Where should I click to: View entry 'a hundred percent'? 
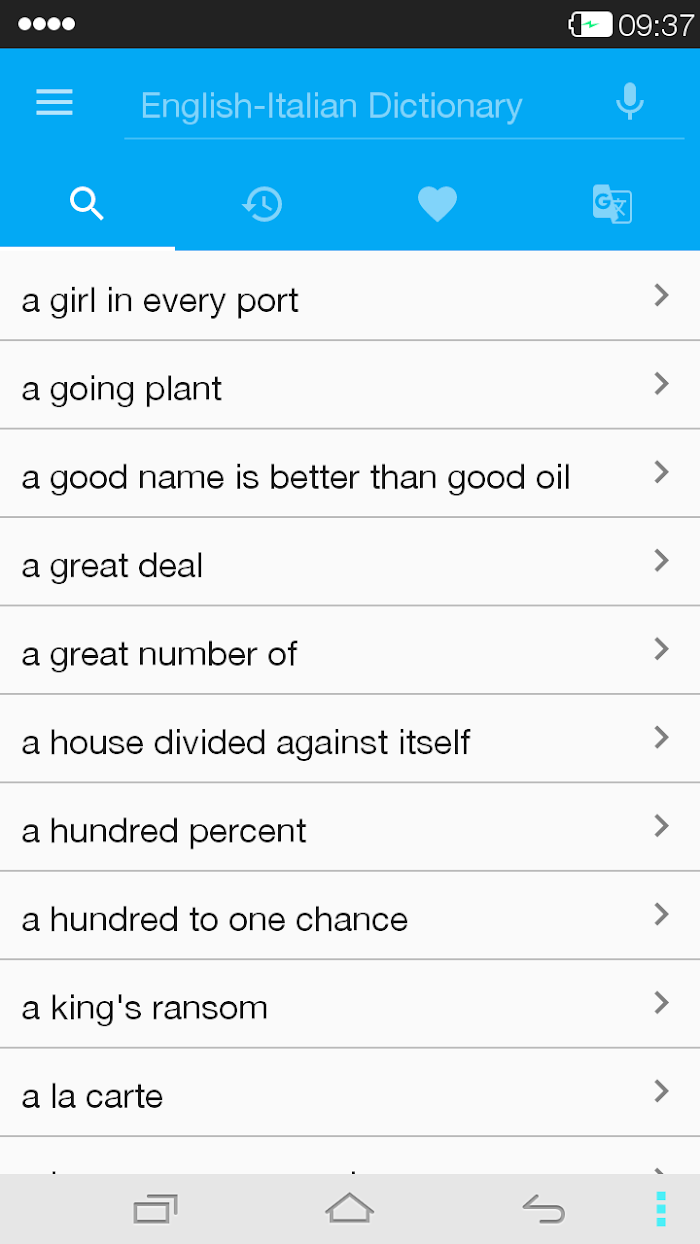[350, 827]
